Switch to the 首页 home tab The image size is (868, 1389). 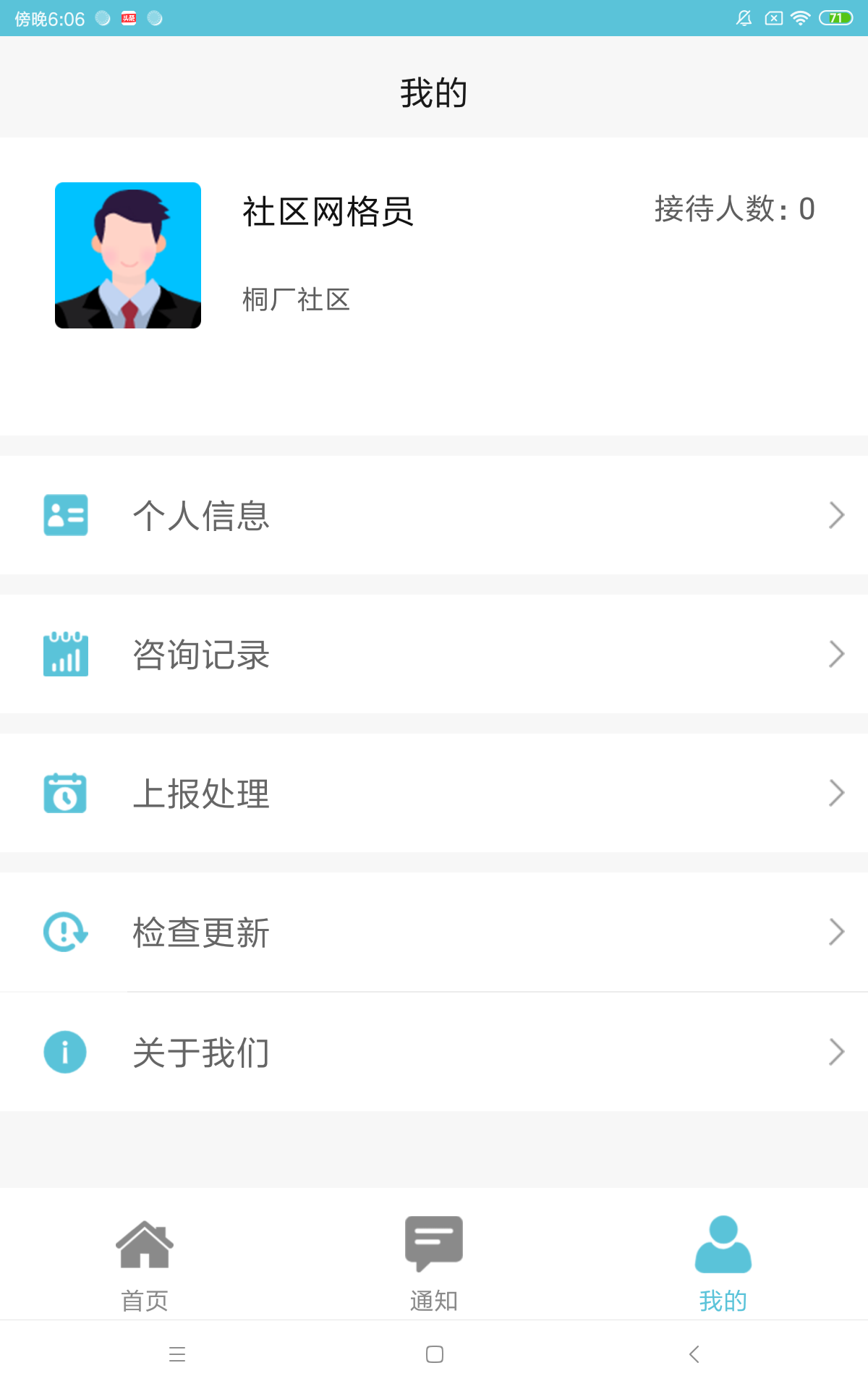[145, 1263]
